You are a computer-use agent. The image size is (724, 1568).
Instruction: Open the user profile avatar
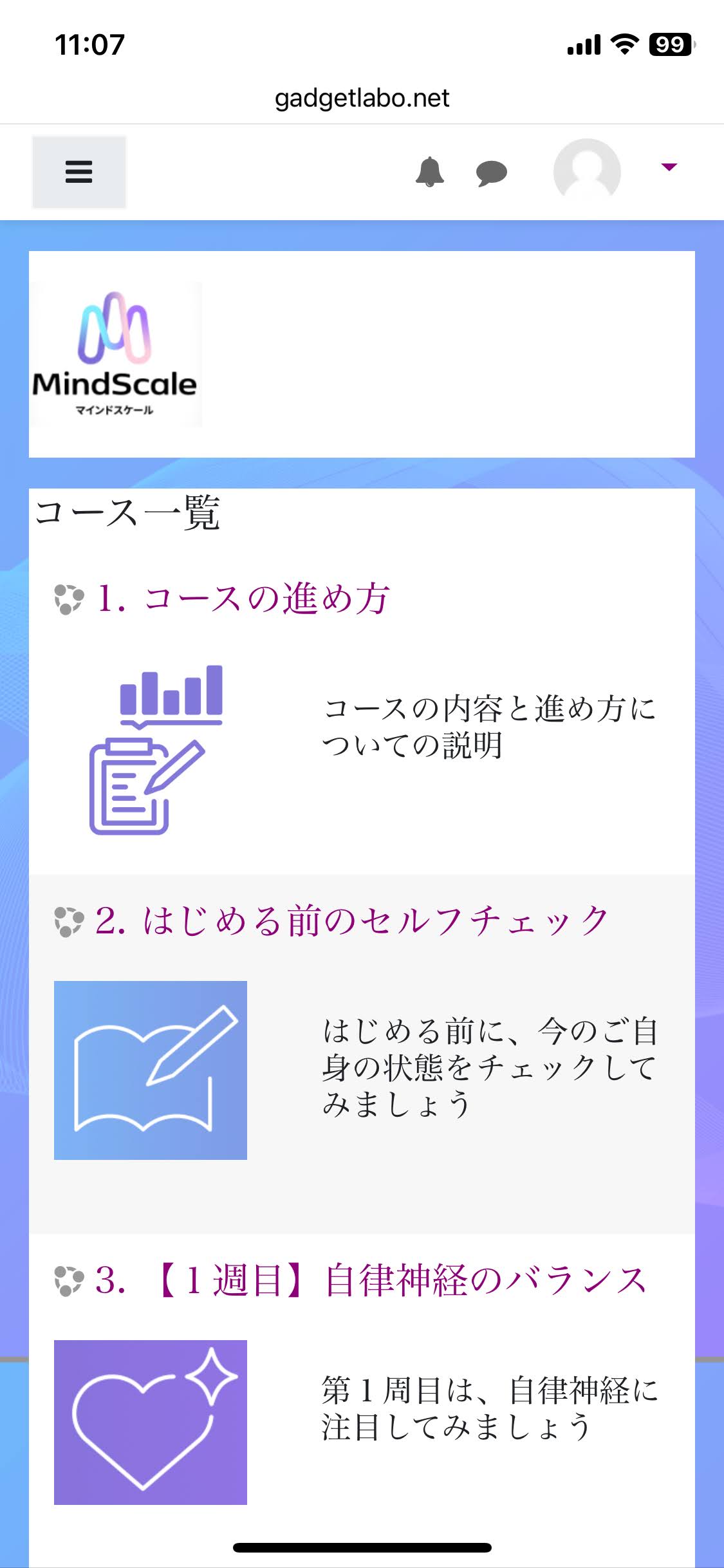pyautogui.click(x=587, y=172)
